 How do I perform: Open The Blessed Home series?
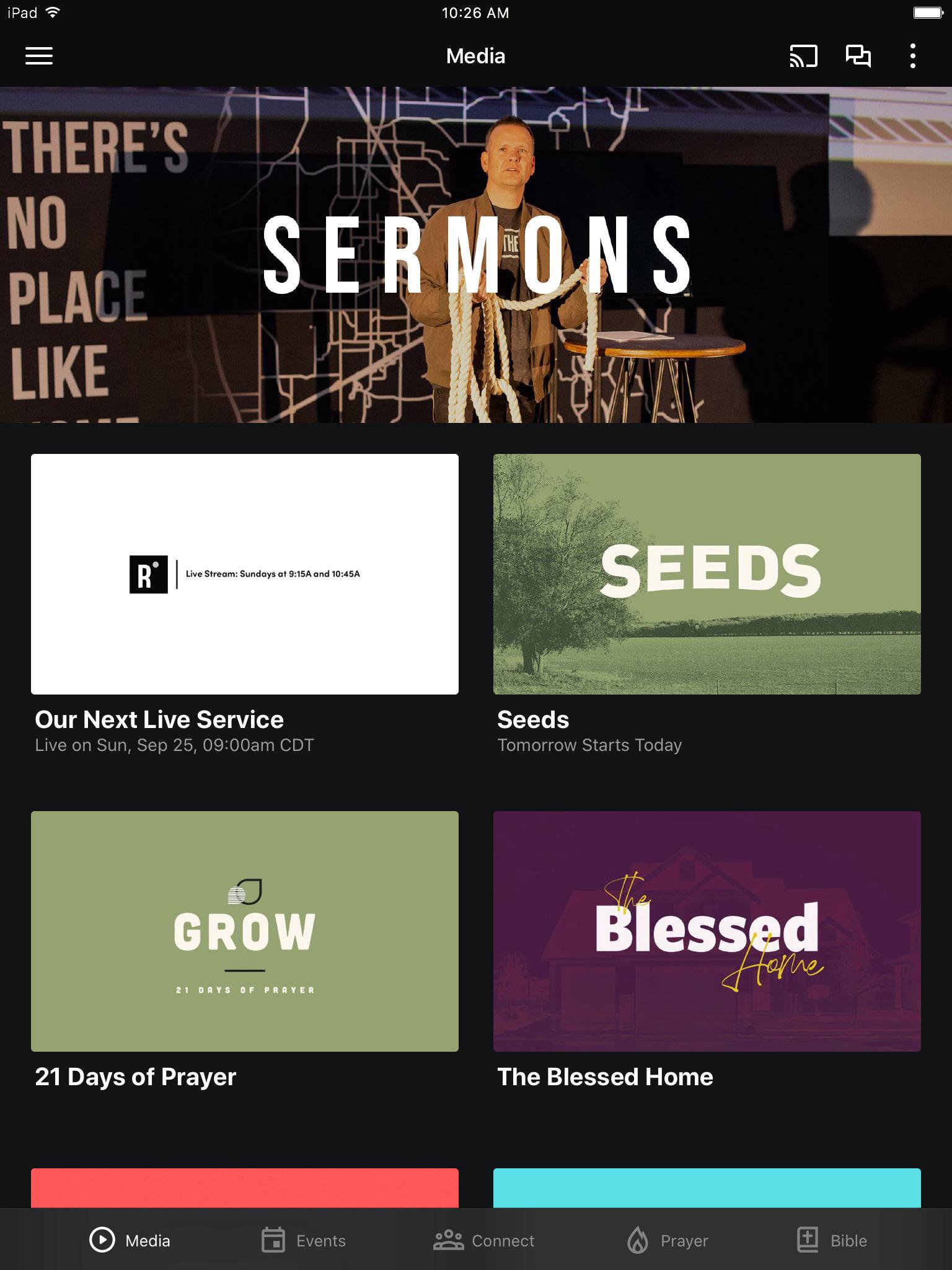pos(707,931)
